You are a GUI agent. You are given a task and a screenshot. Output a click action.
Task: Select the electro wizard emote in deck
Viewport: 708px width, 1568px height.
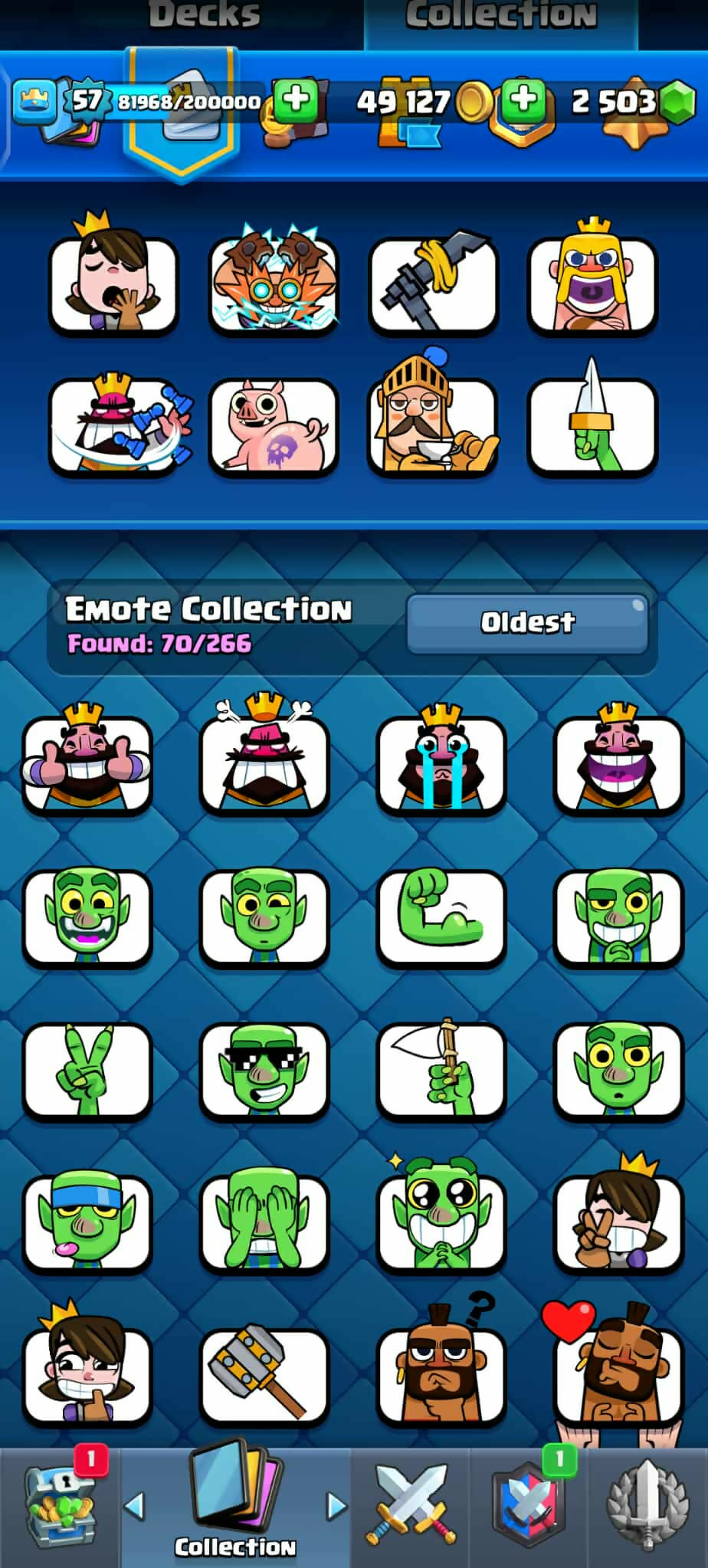click(274, 284)
